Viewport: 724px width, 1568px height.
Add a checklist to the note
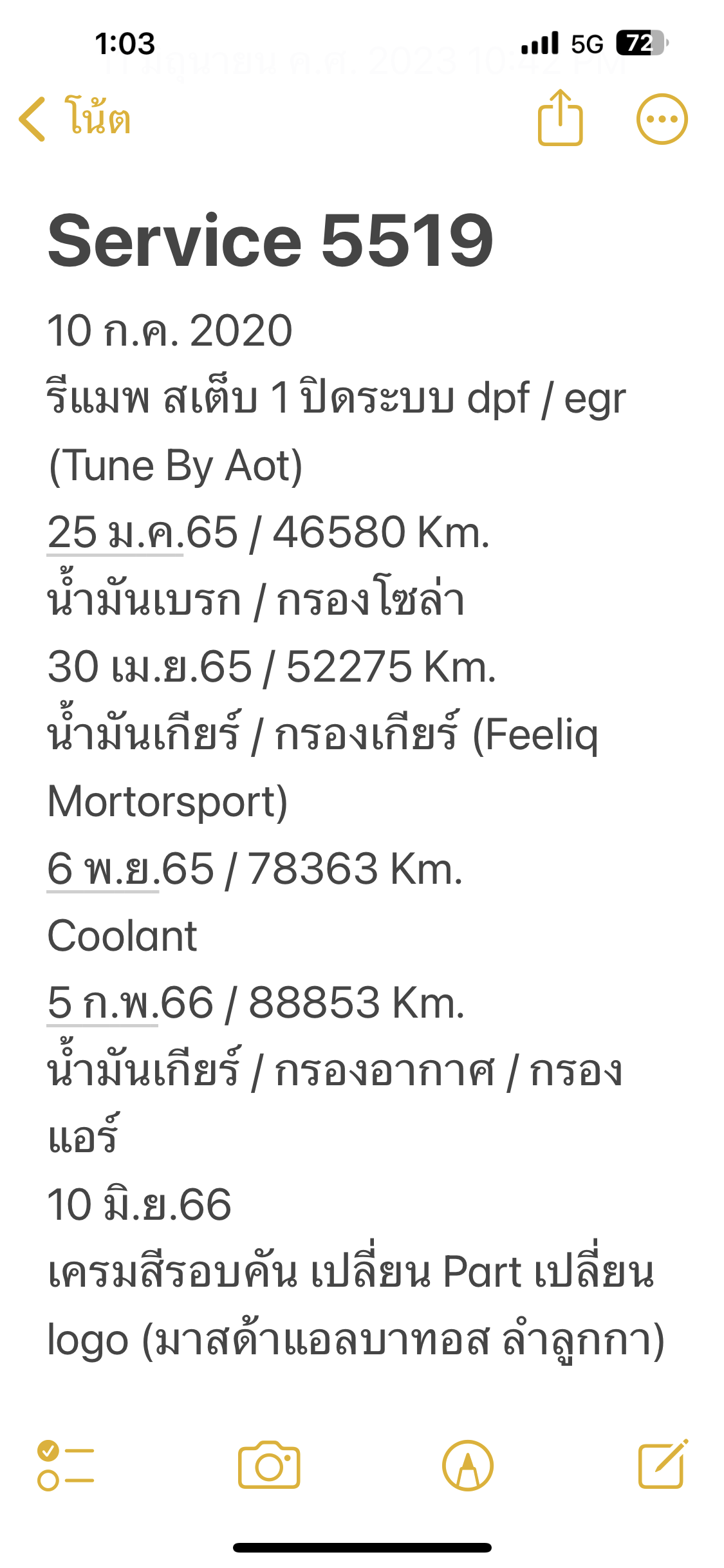[x=66, y=1466]
